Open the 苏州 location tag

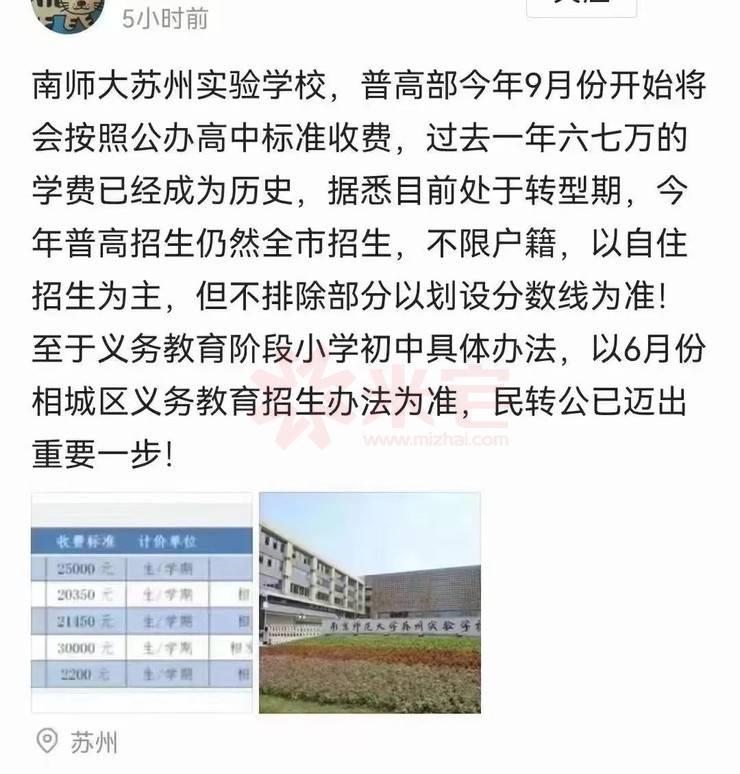79,742
